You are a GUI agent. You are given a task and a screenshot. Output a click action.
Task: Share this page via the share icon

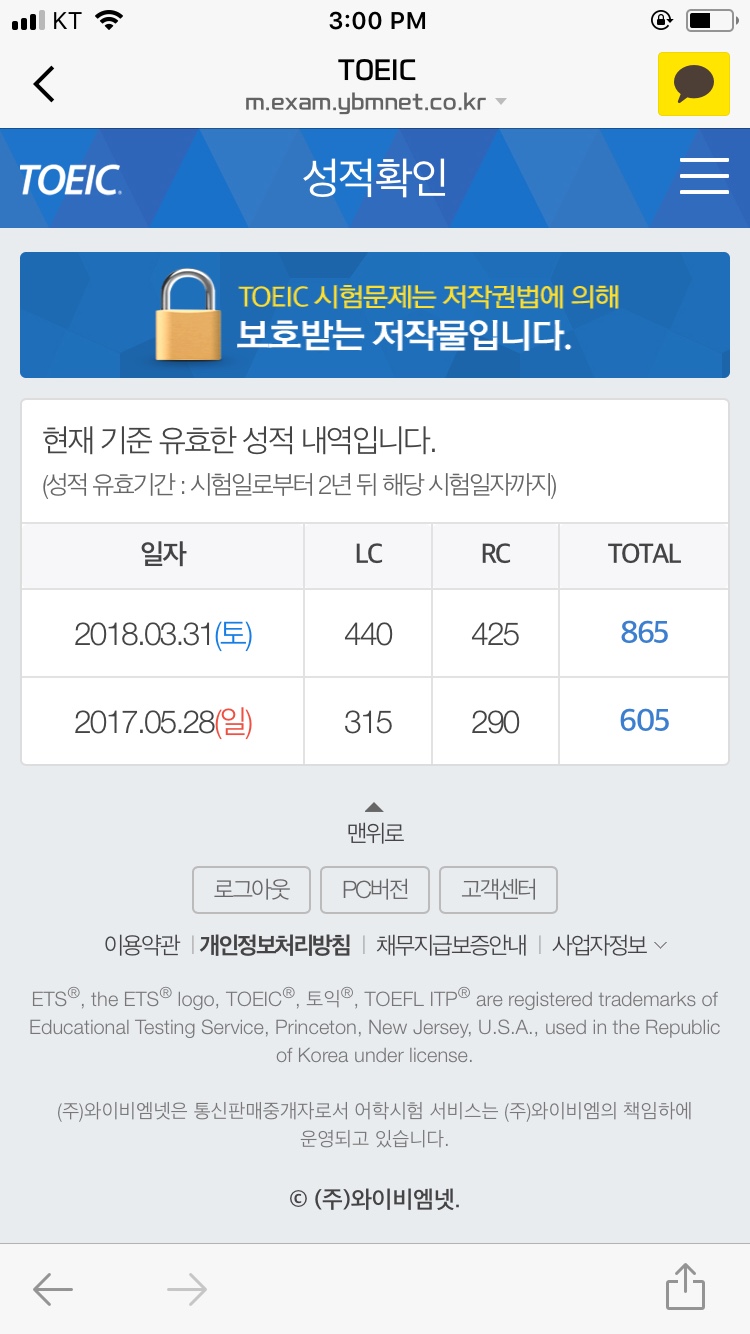coord(685,1287)
